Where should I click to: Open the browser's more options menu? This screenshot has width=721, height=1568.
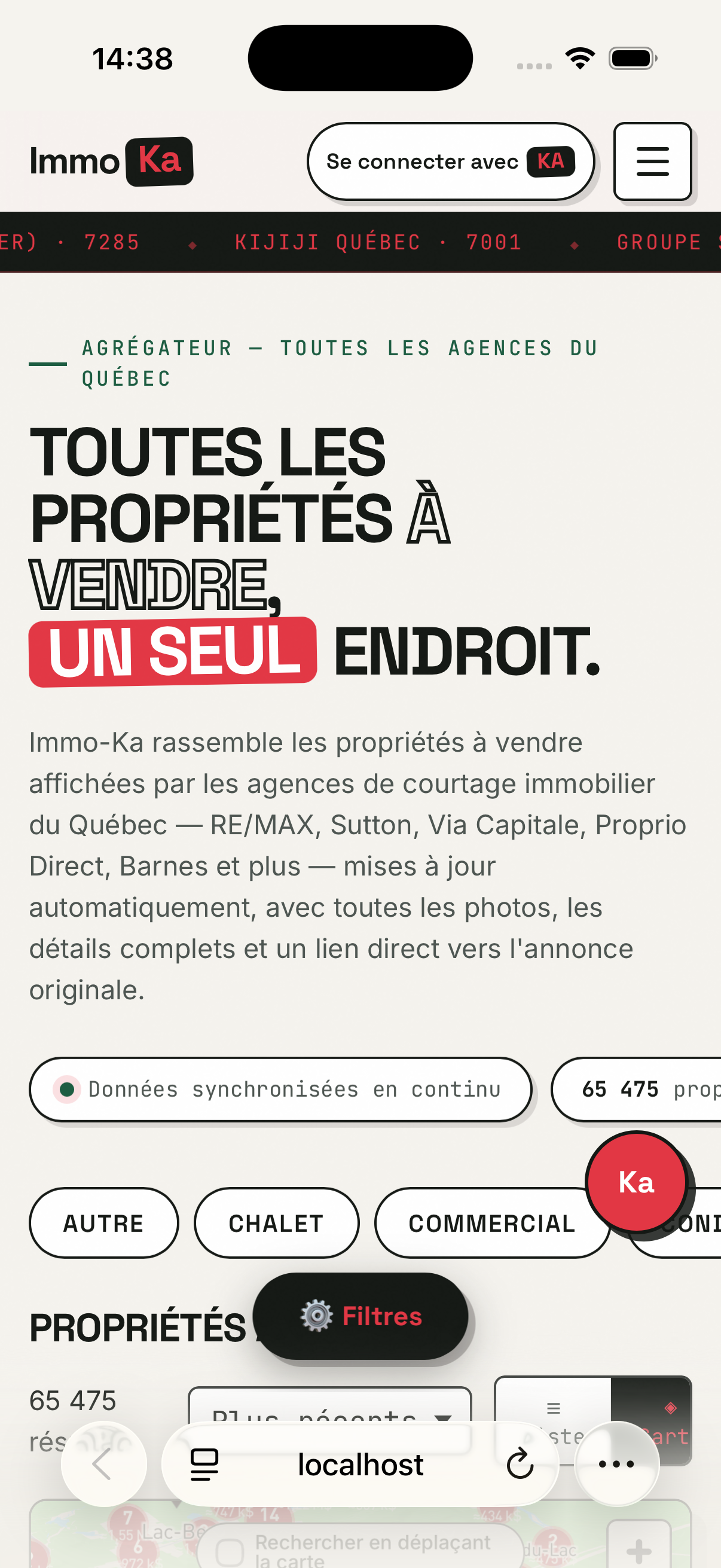(616, 1464)
